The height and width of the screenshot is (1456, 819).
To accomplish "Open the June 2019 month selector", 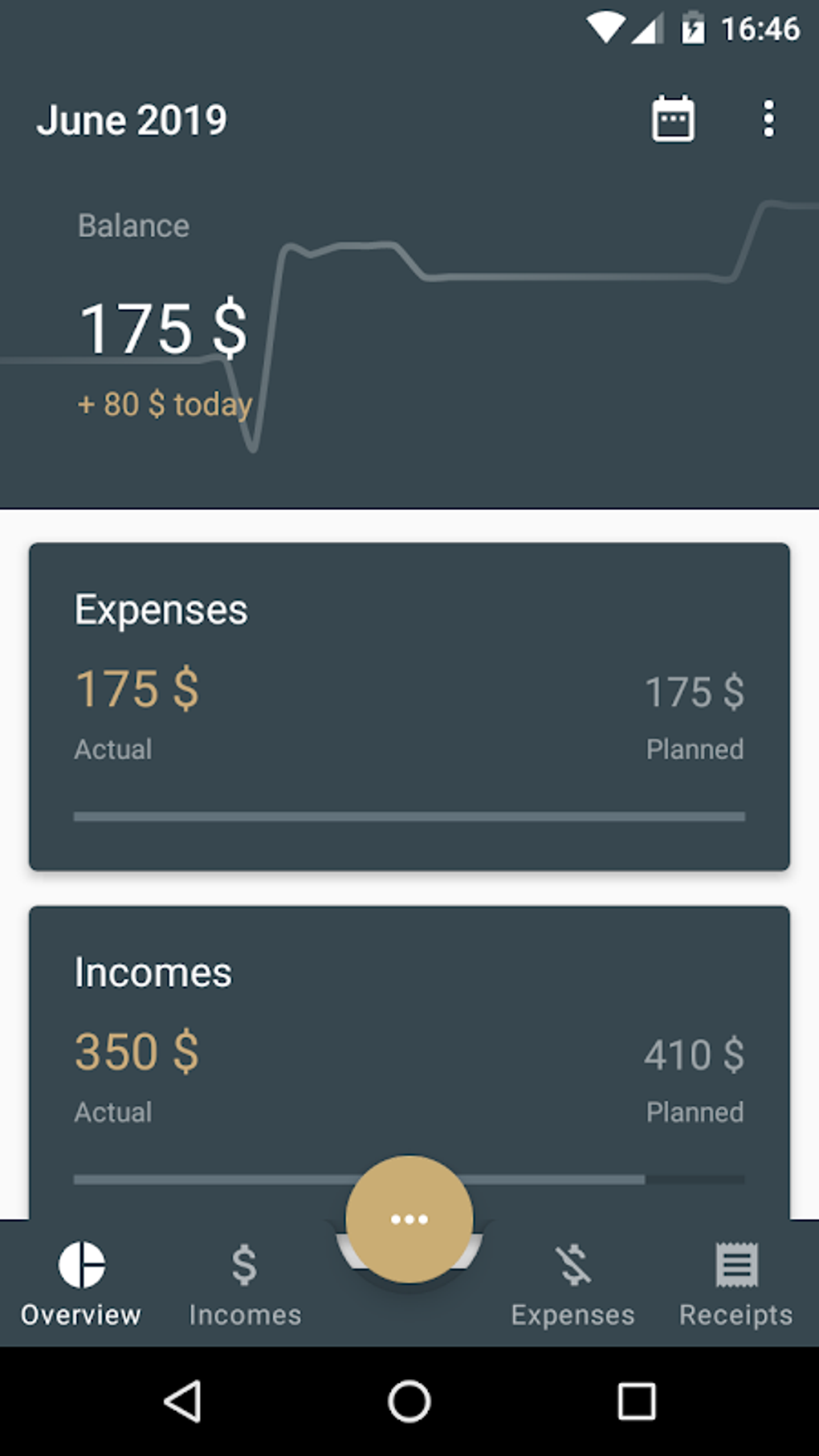I will coord(132,119).
